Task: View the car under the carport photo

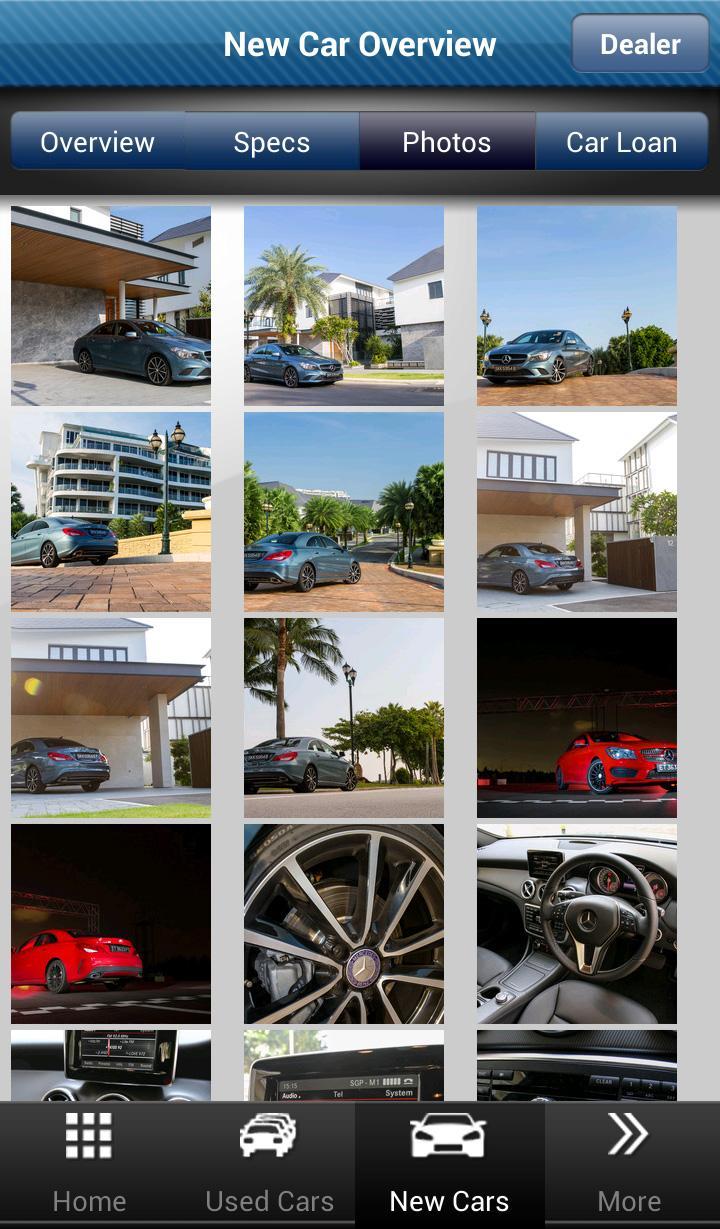Action: 111,305
